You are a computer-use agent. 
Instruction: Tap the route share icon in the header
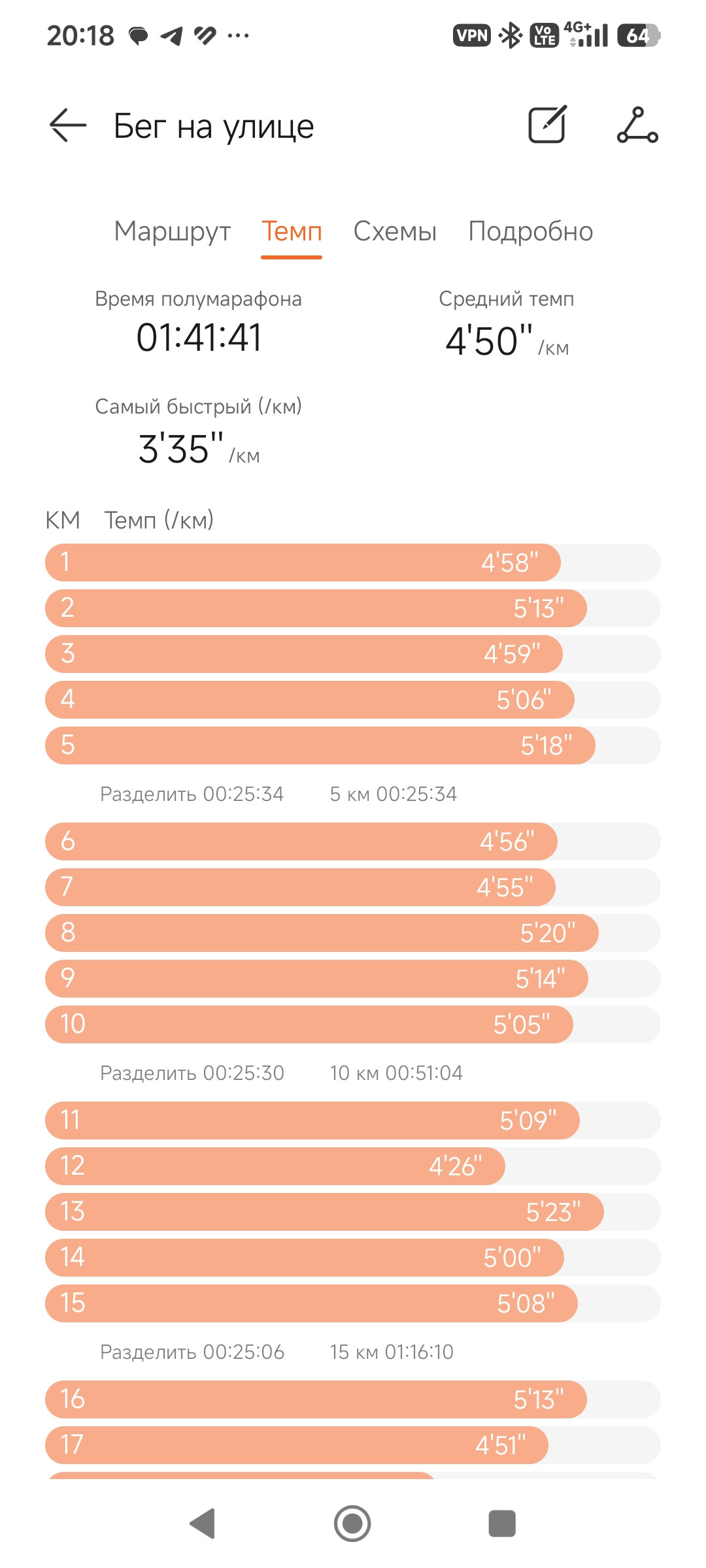tap(637, 125)
